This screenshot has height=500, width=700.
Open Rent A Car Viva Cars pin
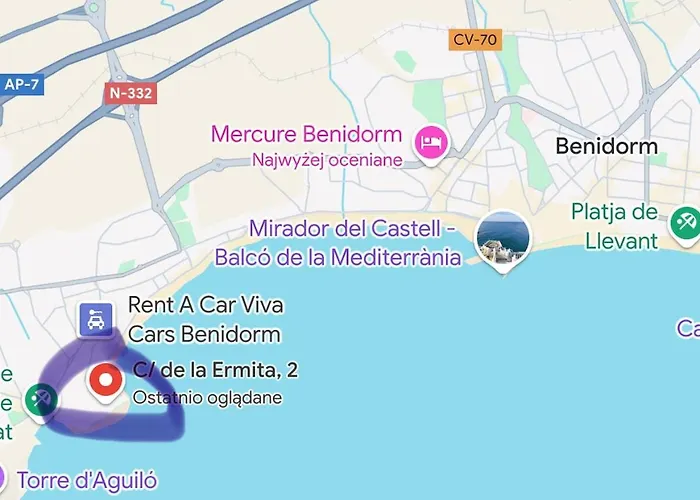click(x=96, y=321)
